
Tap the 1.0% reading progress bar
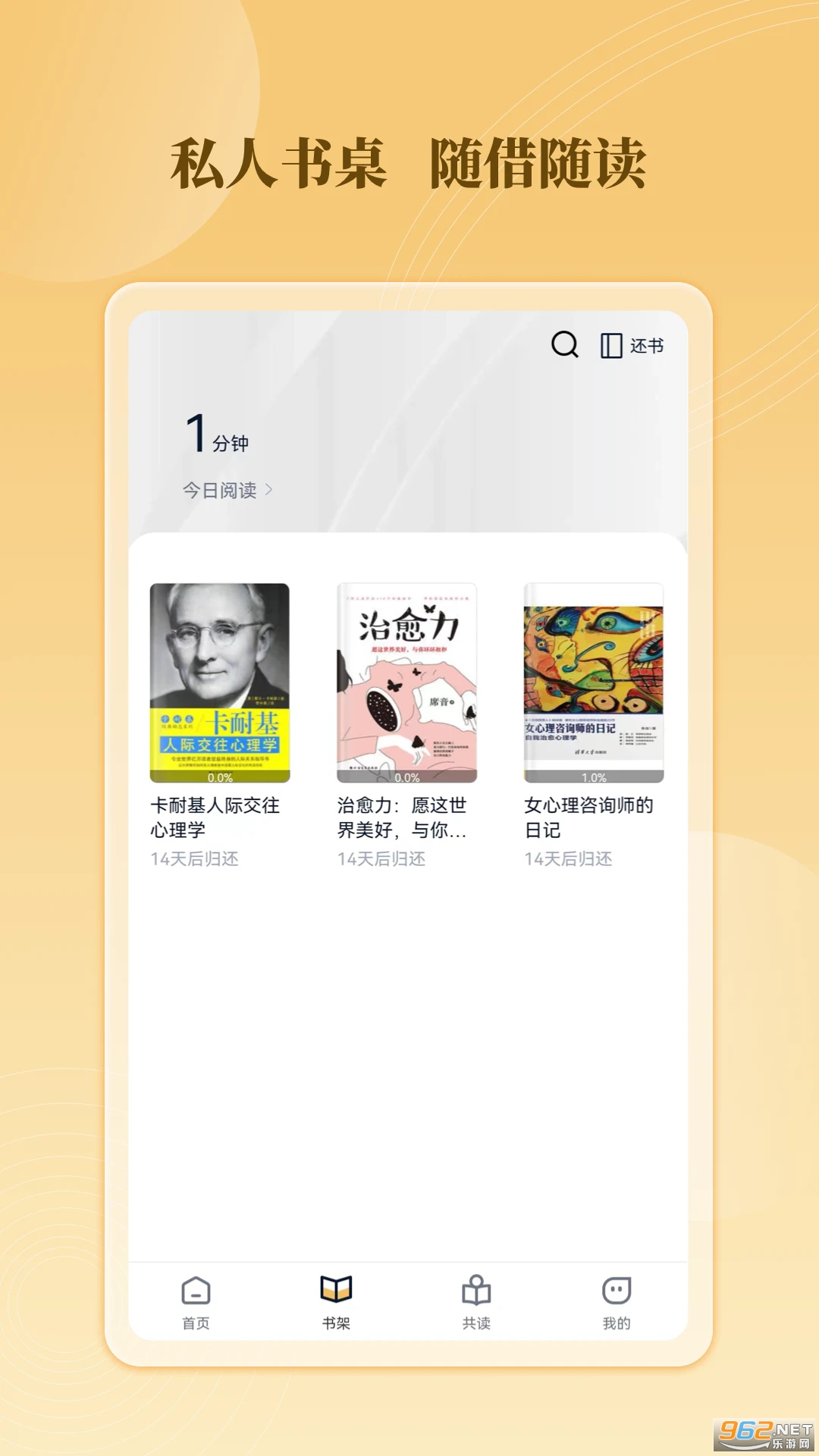[x=592, y=777]
